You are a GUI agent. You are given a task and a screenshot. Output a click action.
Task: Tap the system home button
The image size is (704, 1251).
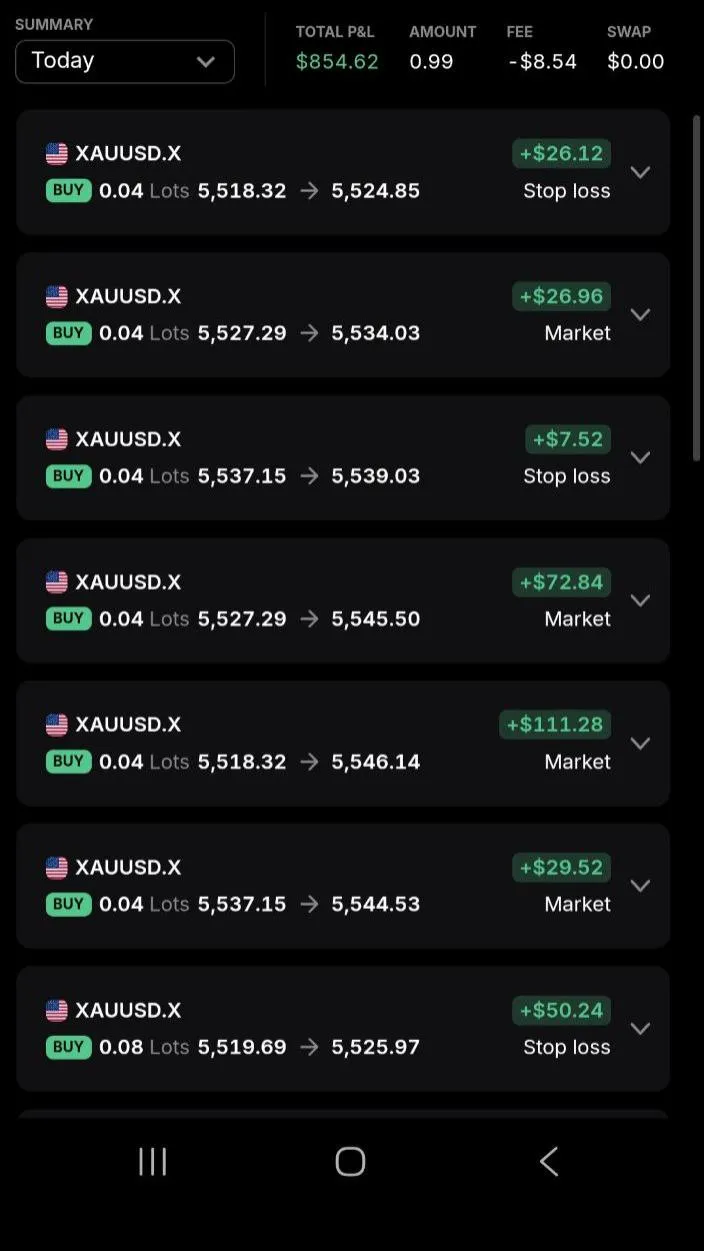350,1161
